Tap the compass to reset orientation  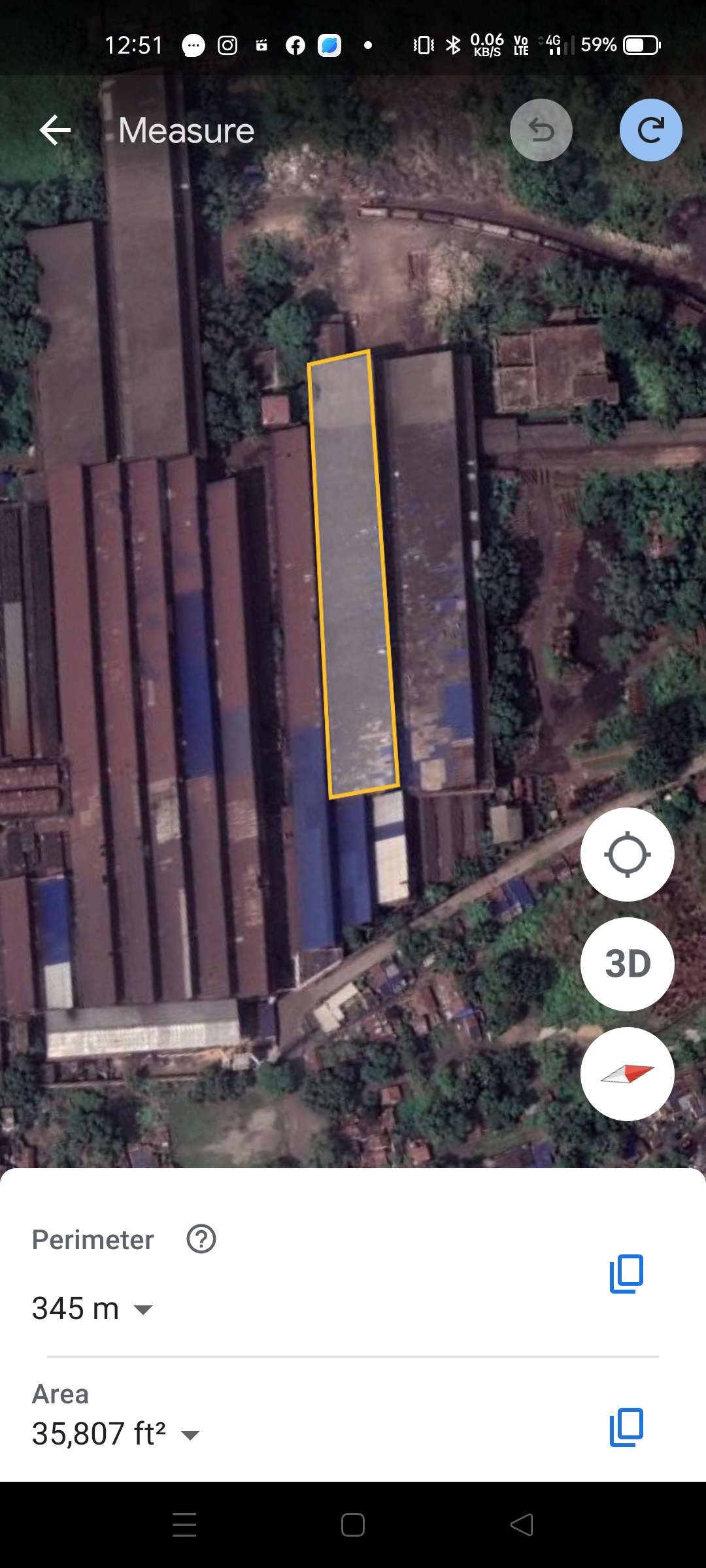pyautogui.click(x=627, y=1074)
